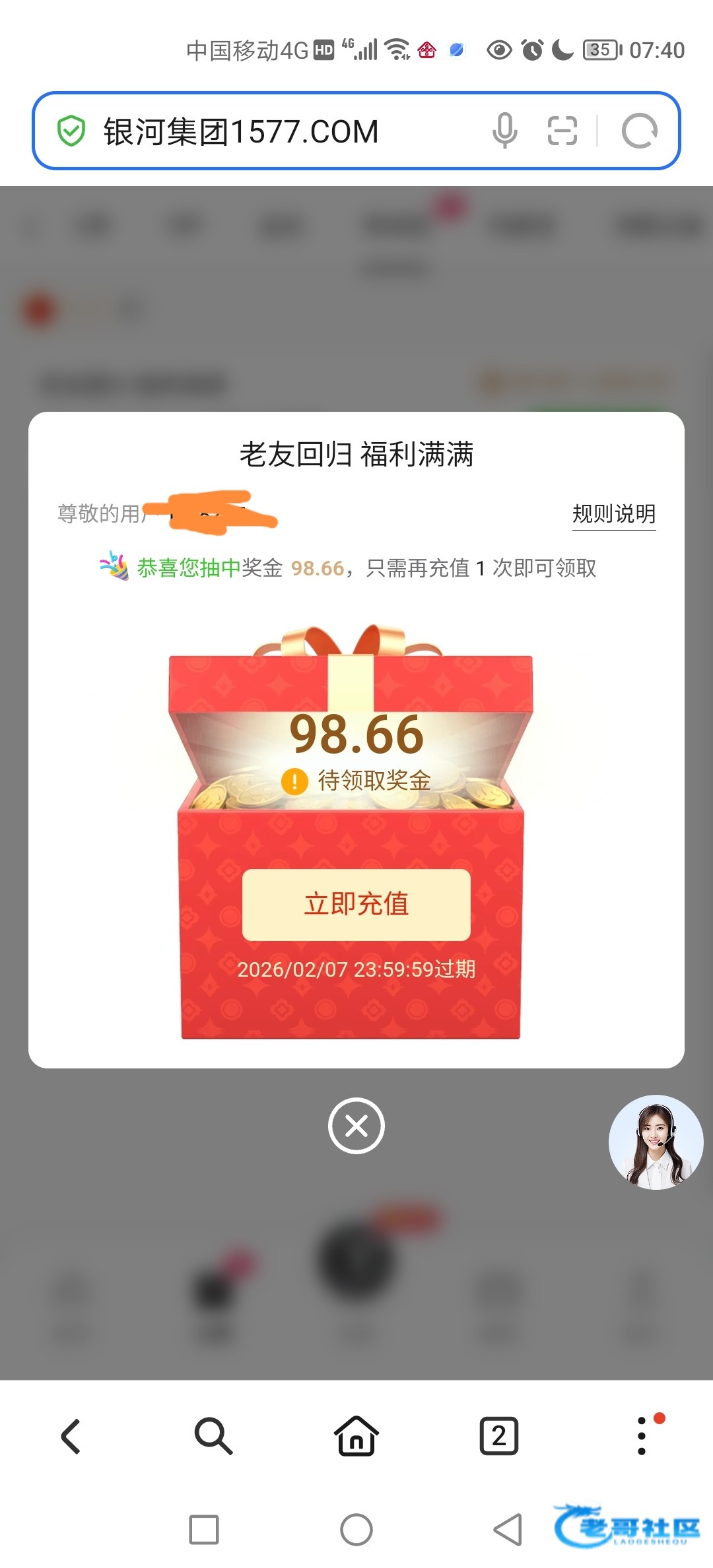Open the QR scan icon
This screenshot has width=713, height=1568.
pyautogui.click(x=562, y=131)
